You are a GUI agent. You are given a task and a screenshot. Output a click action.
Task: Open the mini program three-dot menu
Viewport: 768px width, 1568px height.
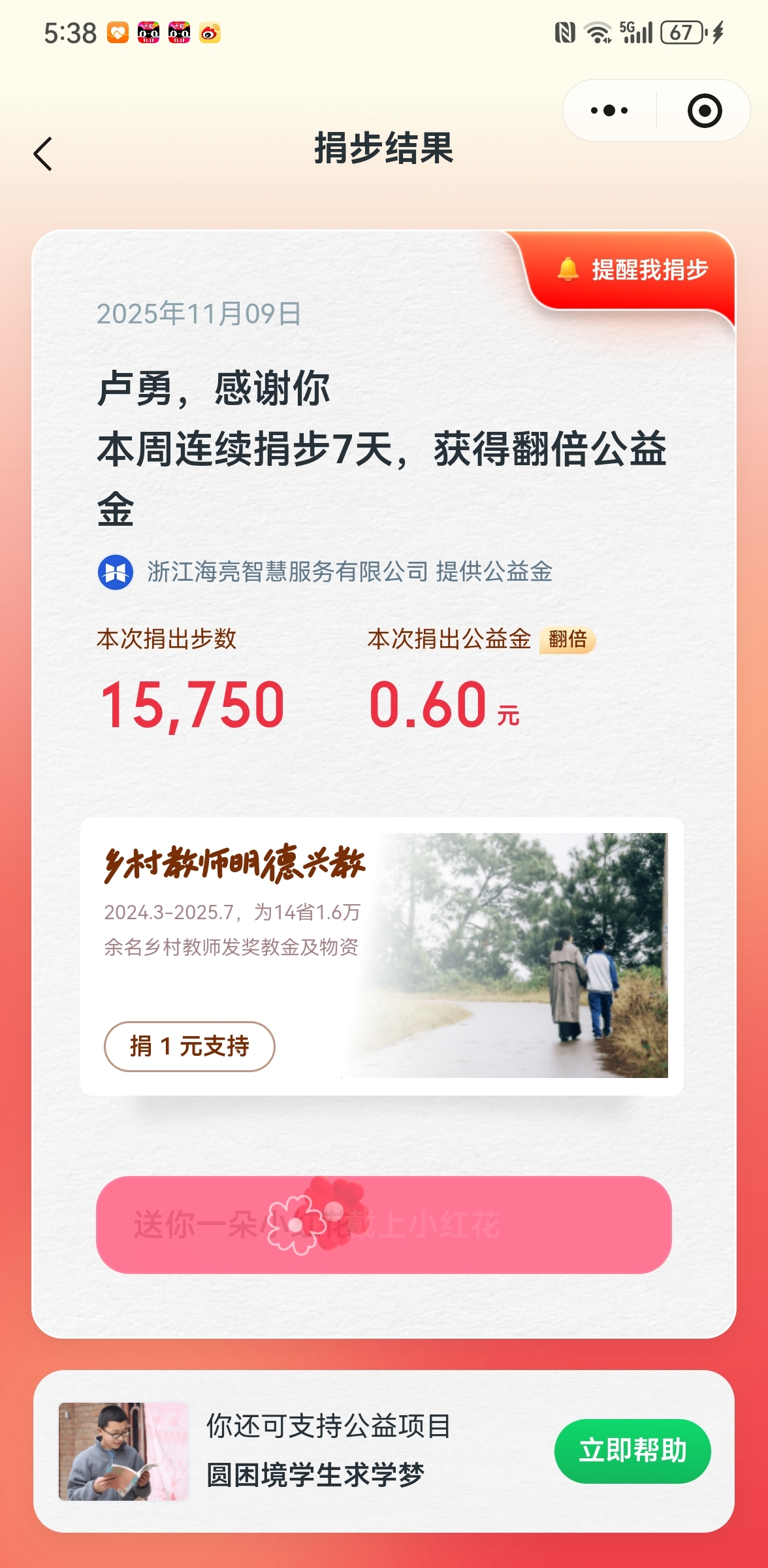(x=609, y=110)
